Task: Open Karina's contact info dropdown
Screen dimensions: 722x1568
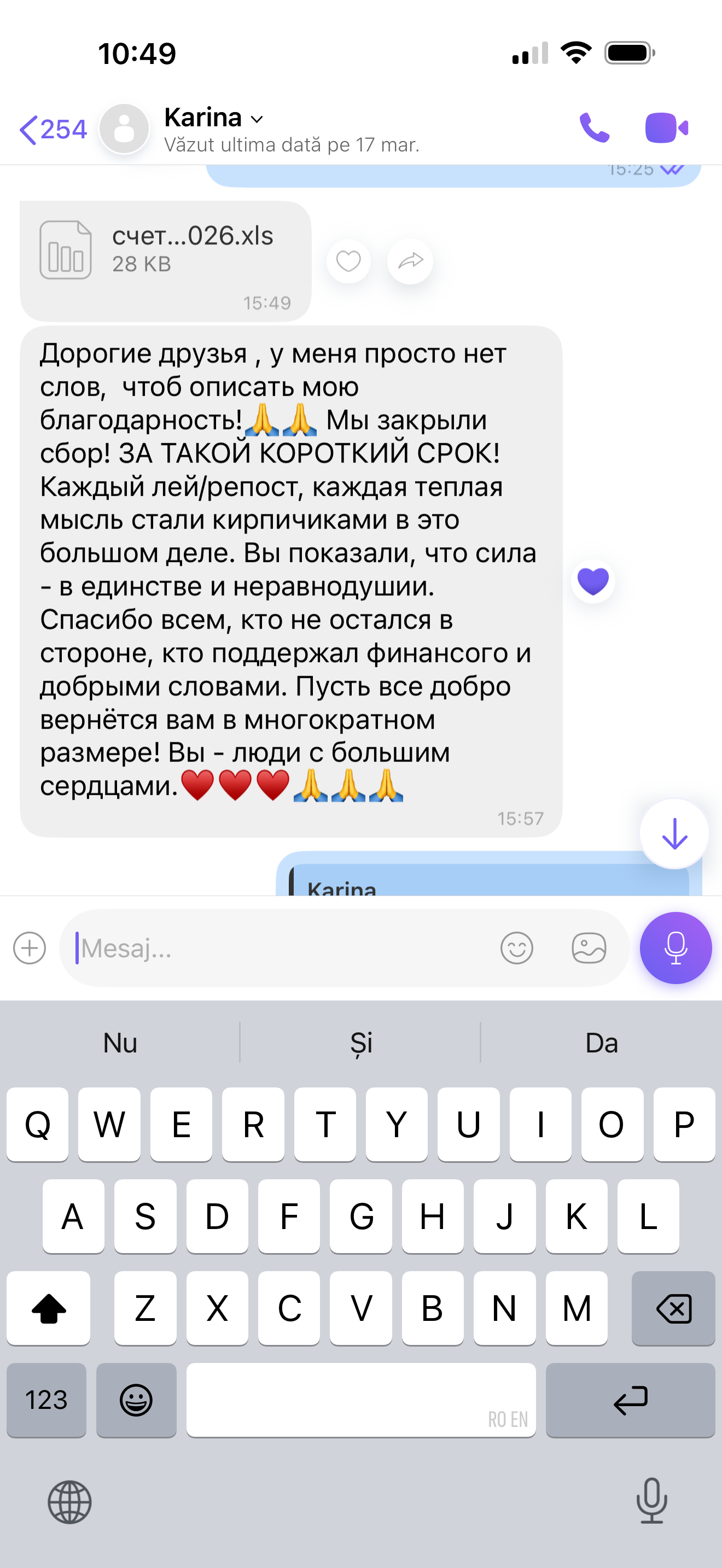Action: pos(257,119)
